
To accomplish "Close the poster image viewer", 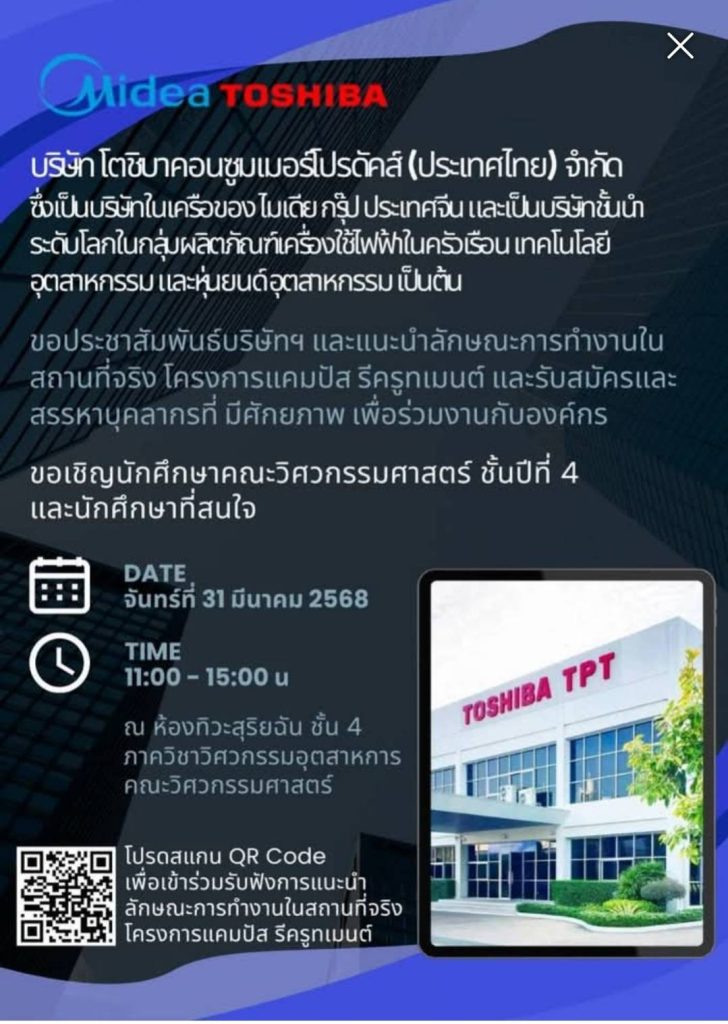I will (680, 46).
